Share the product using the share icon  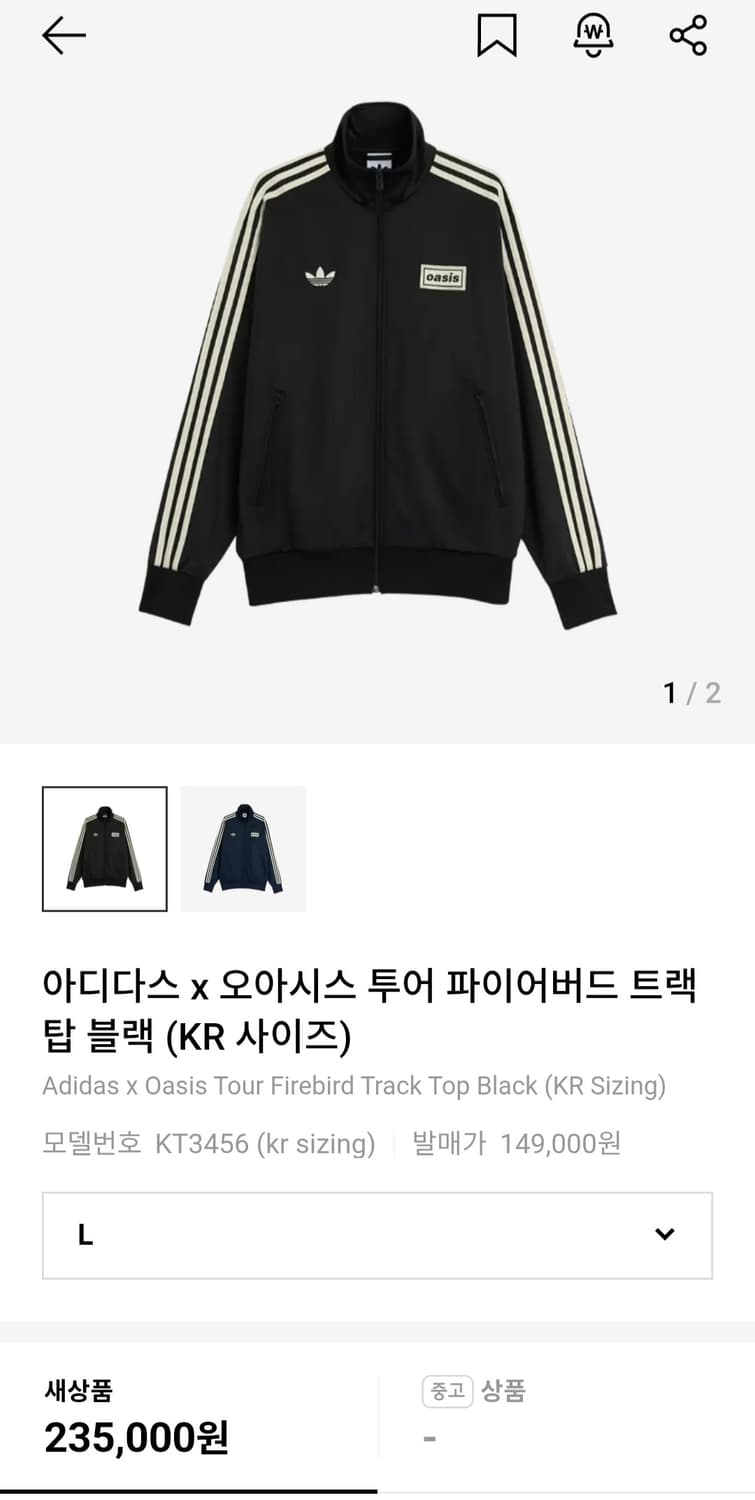689,37
